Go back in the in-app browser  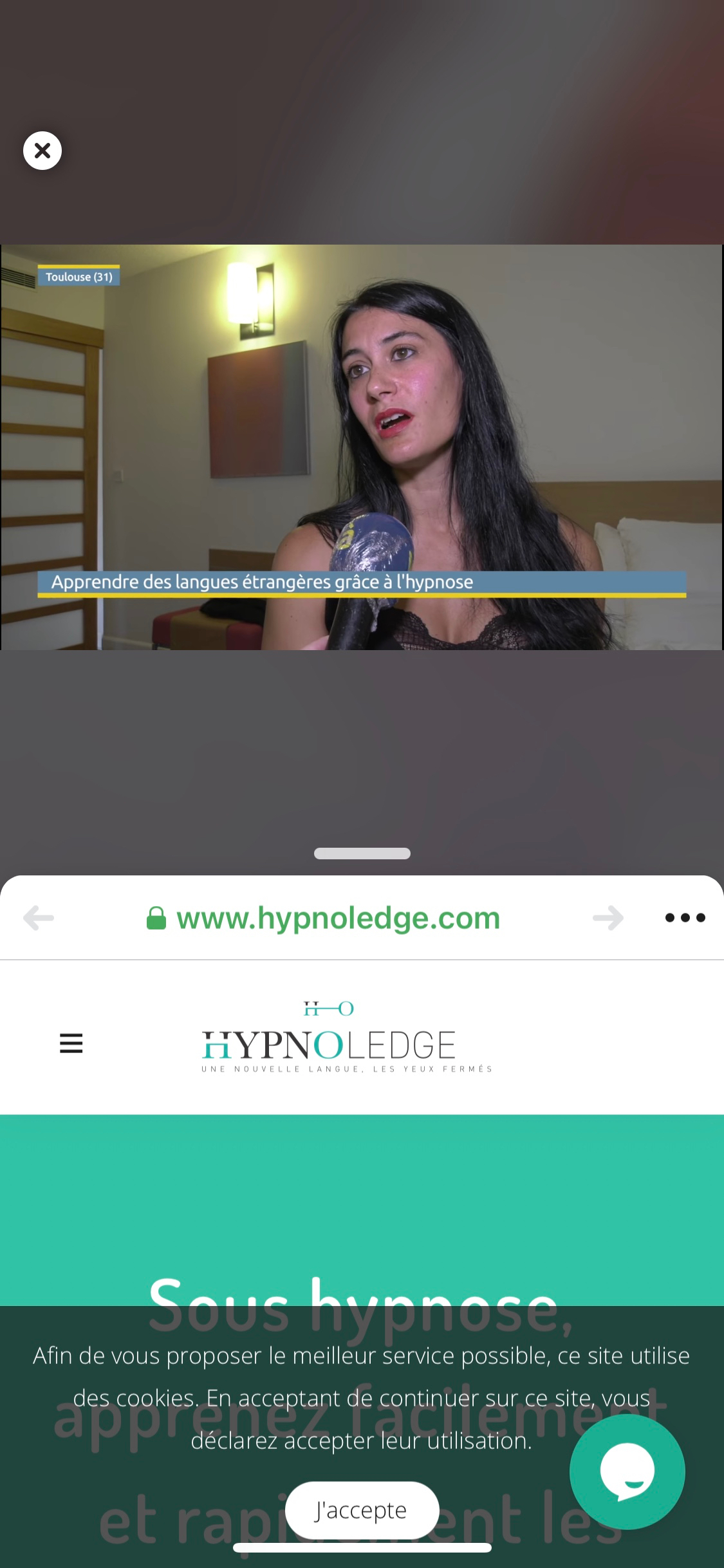point(39,918)
